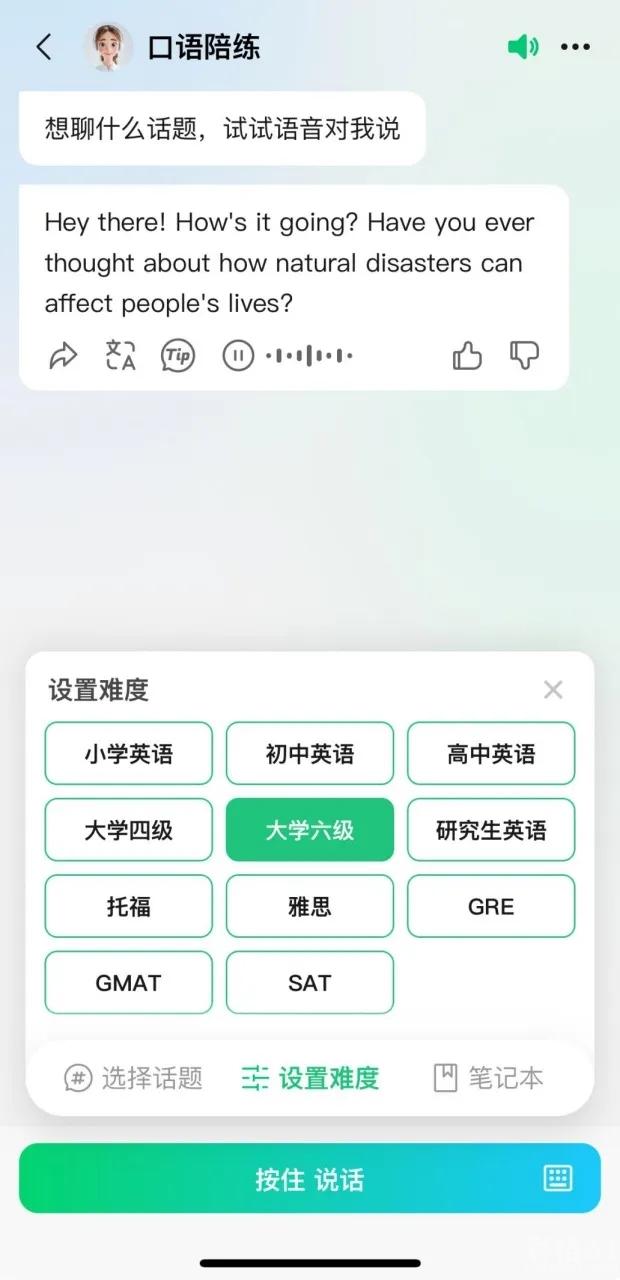Translate the English message
This screenshot has height=1280, width=620.
(x=121, y=355)
